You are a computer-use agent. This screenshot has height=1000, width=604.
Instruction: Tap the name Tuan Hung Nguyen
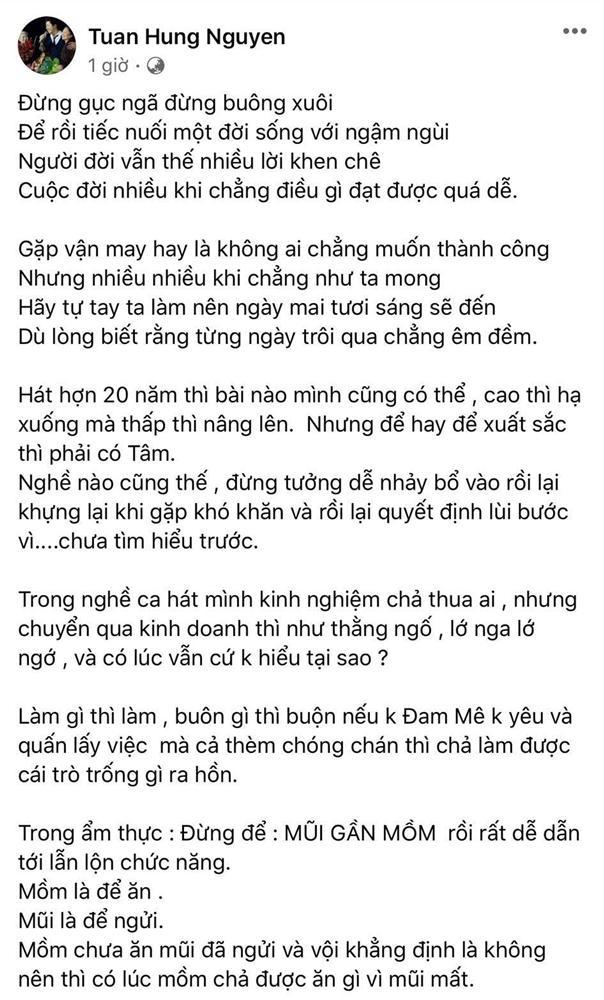pyautogui.click(x=187, y=37)
